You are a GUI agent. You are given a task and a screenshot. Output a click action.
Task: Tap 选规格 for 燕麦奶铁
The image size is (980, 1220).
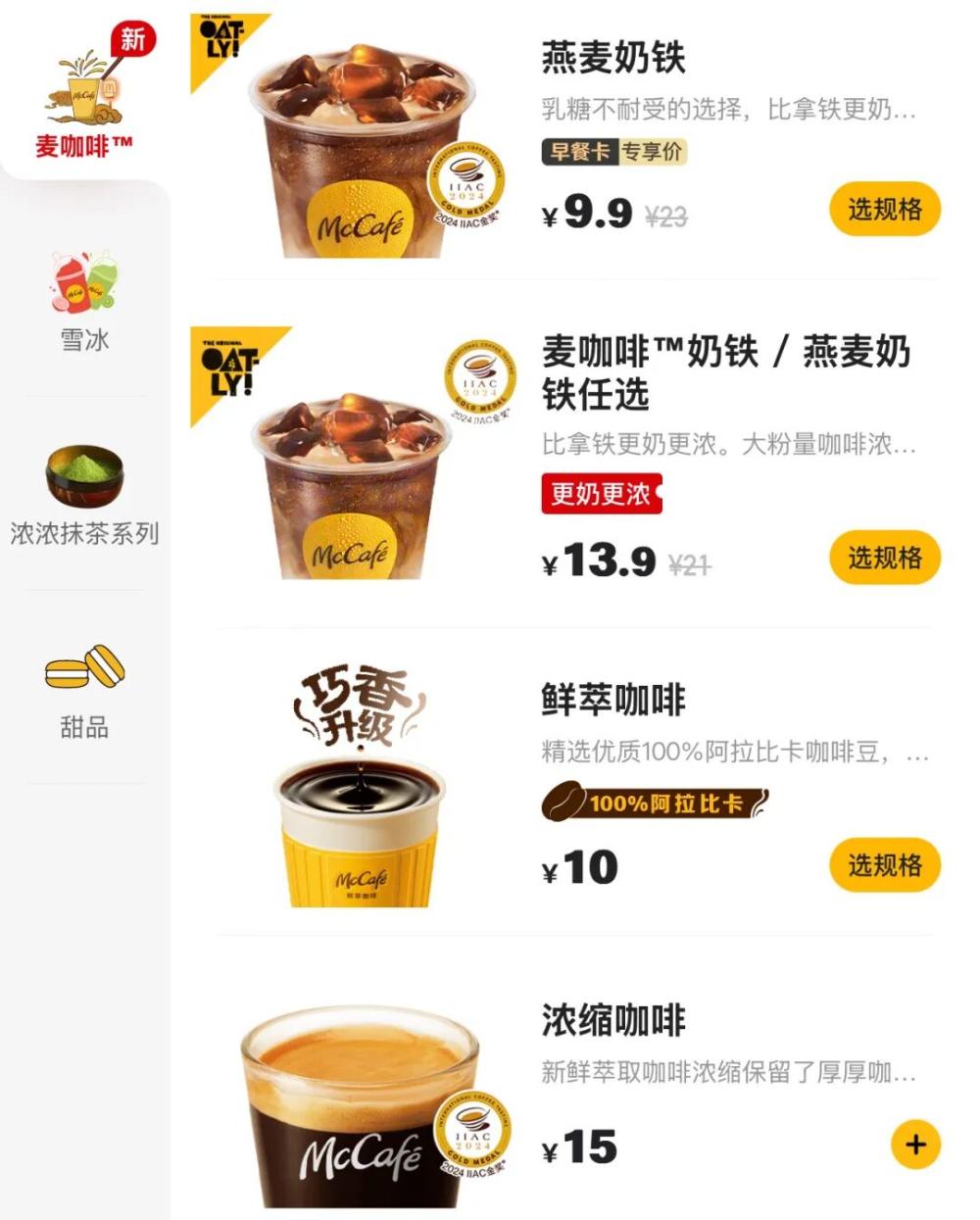pos(884,210)
